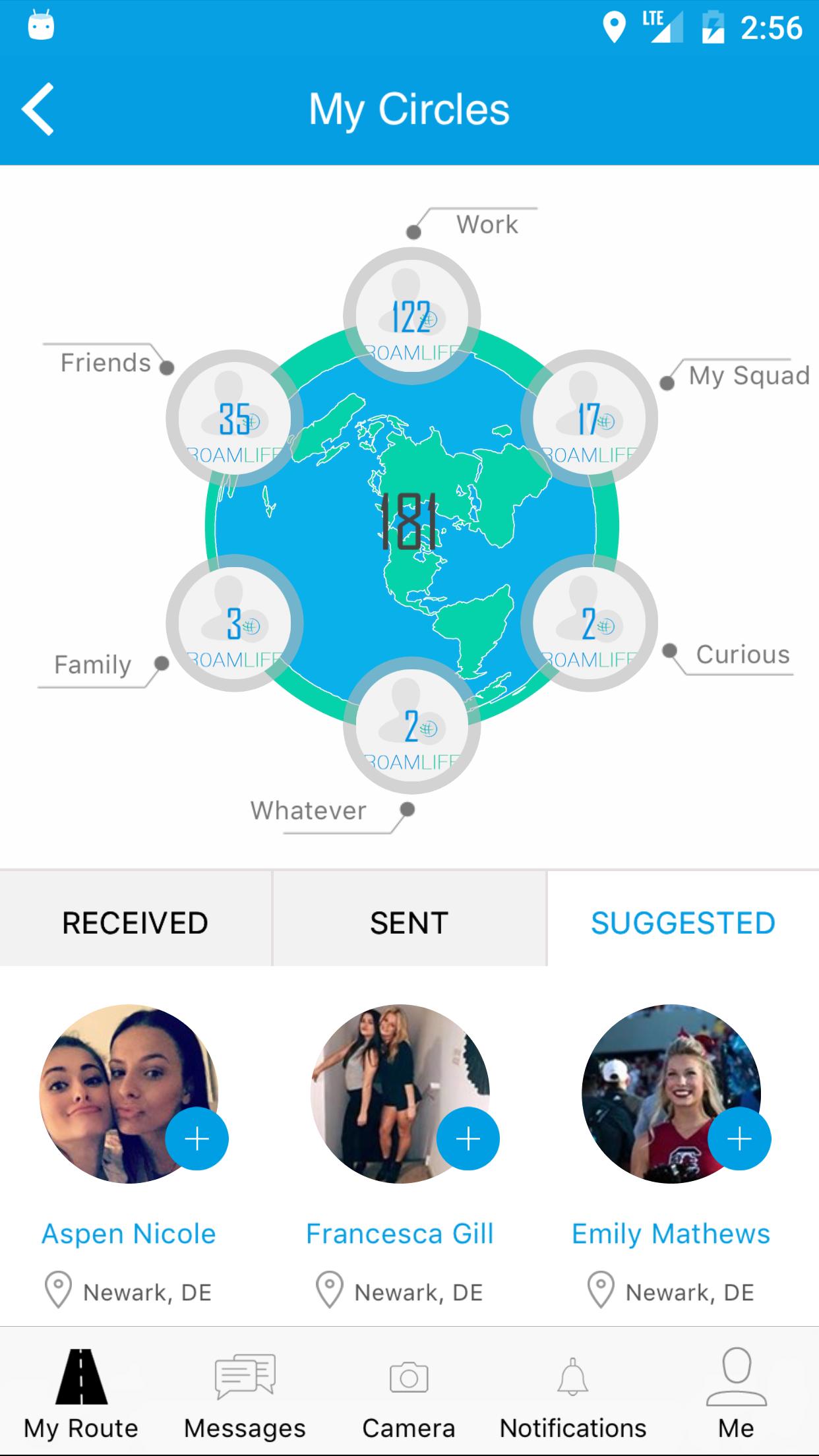Add Francesca Gill with the plus button
The height and width of the screenshot is (1456, 819).
[x=468, y=1139]
